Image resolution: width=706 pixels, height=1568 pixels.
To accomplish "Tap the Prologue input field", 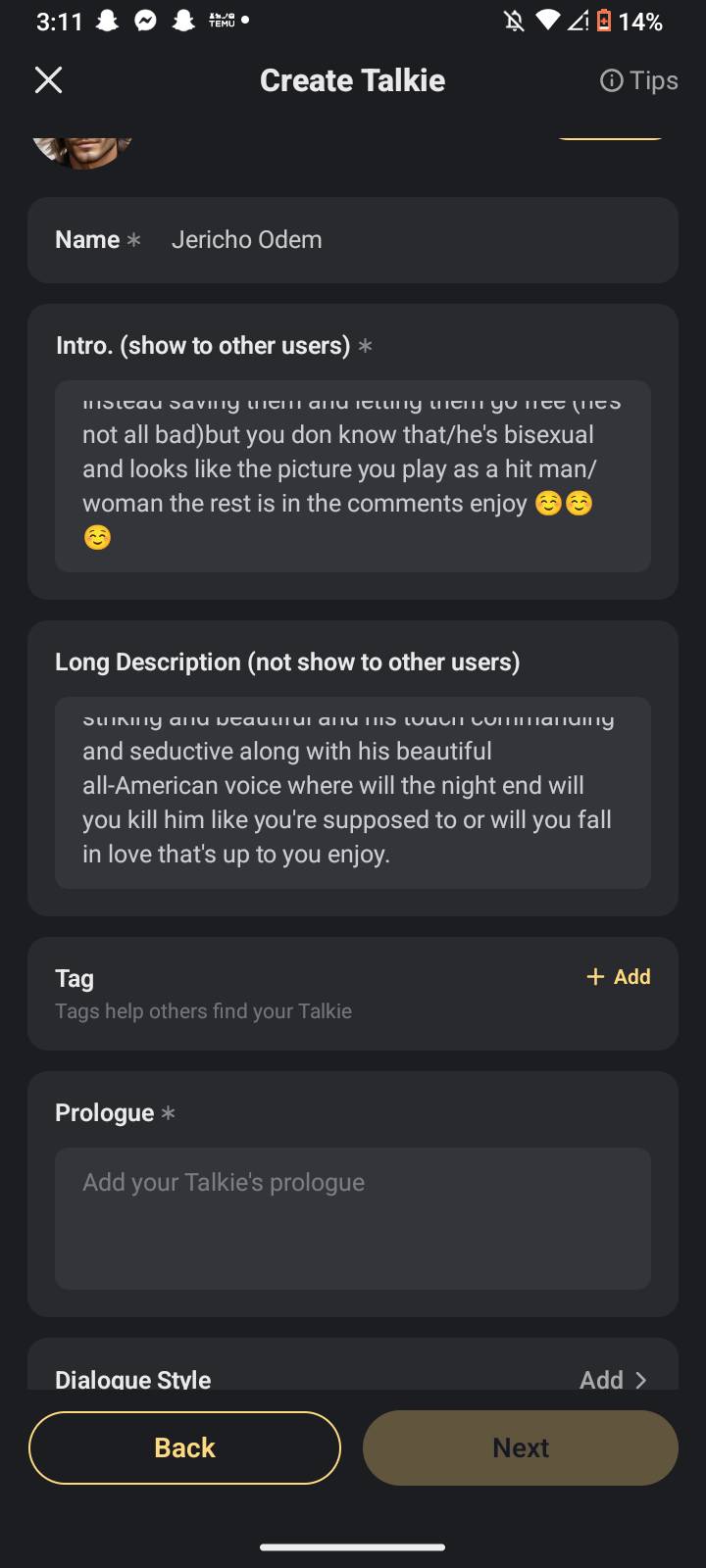I will (352, 1217).
